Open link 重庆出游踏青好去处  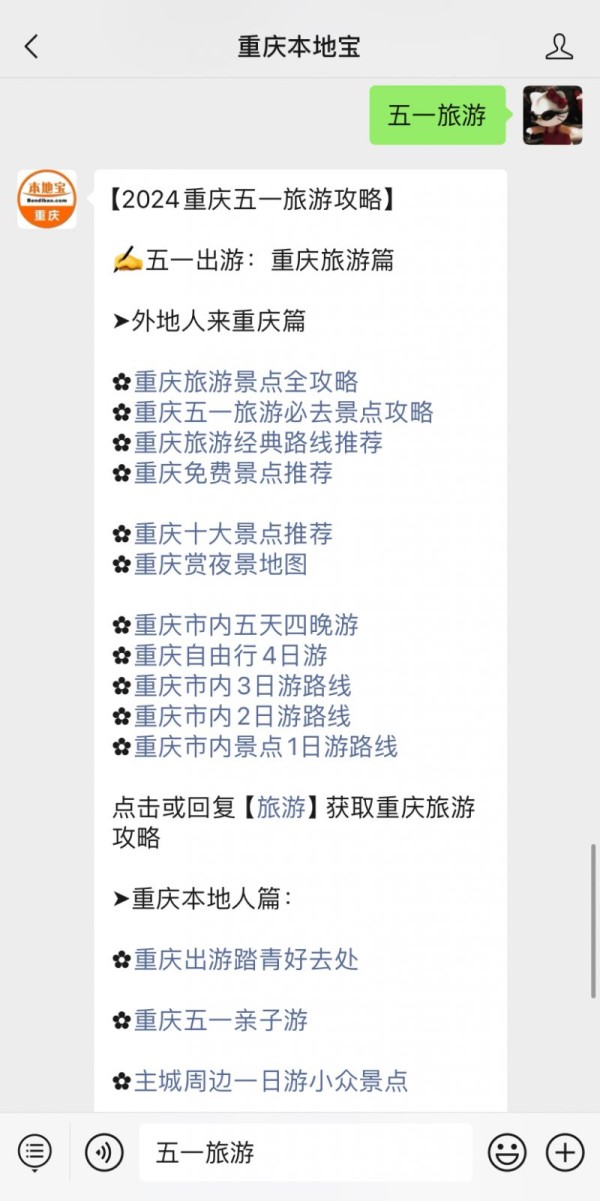coord(246,960)
